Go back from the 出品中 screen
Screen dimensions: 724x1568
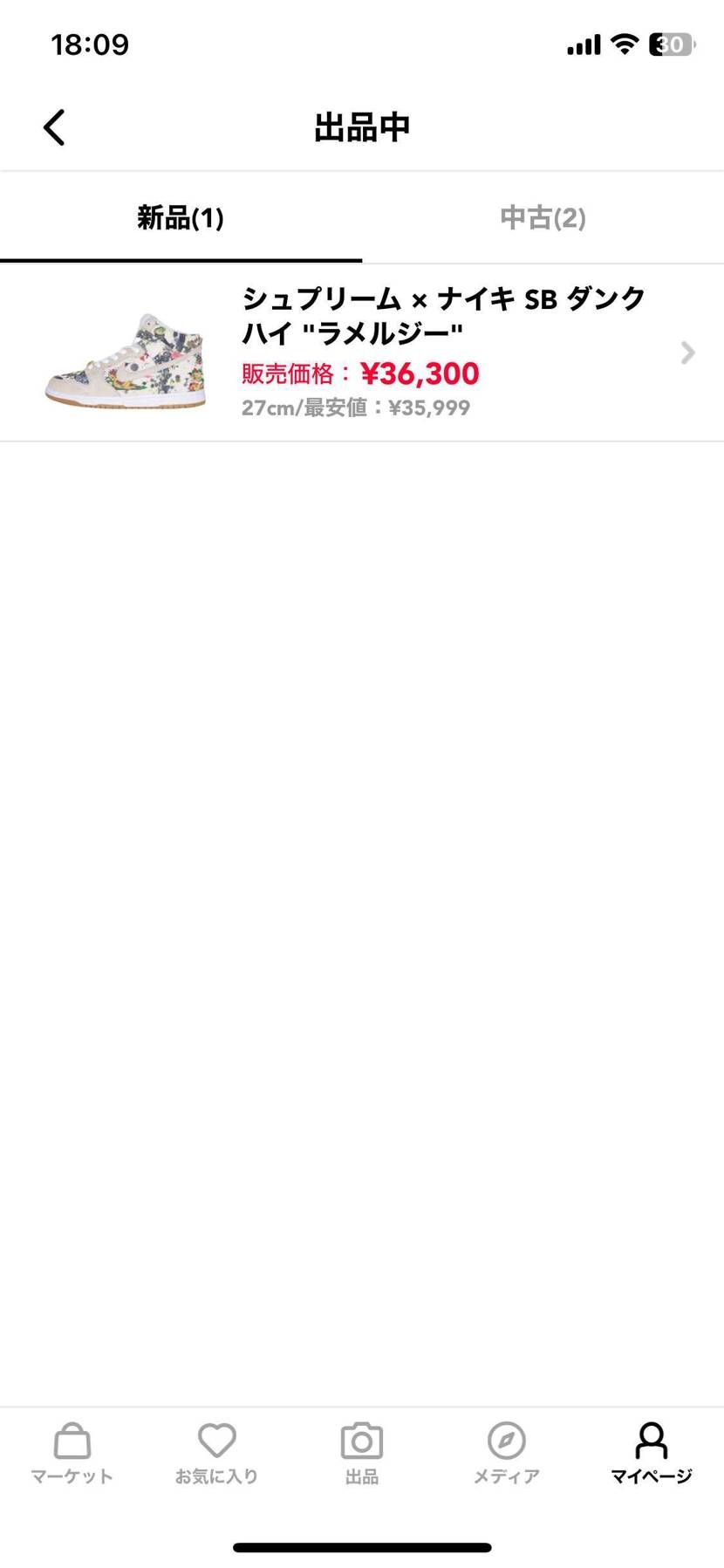(x=54, y=127)
